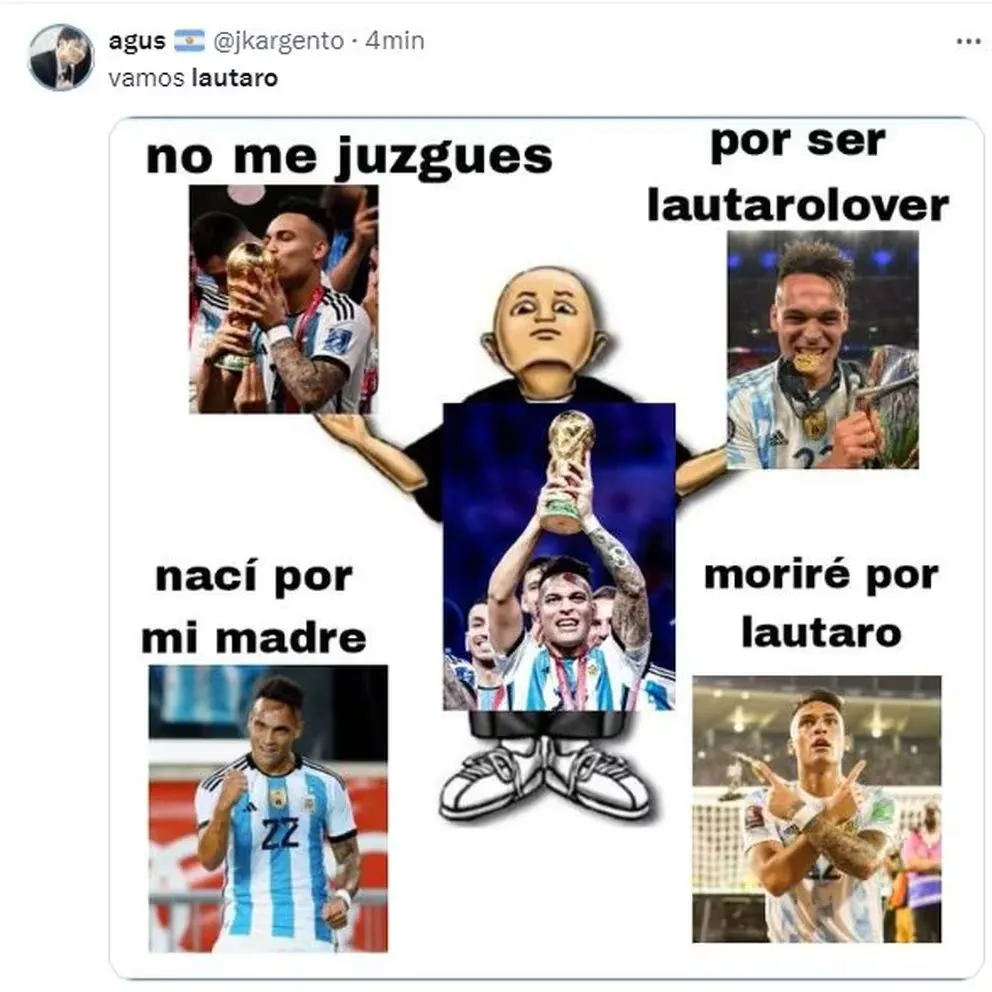Open agus's profile picture
The width and height of the screenshot is (992, 992).
(x=61, y=57)
